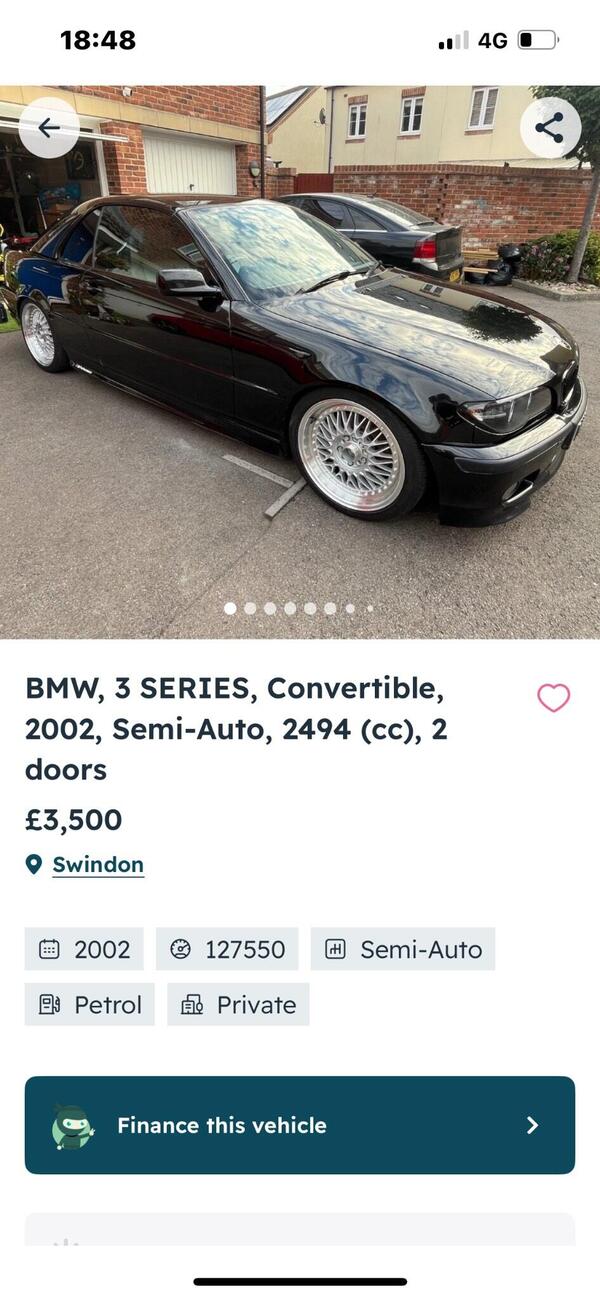
Task: Open the Swindon location link
Action: pos(98,865)
